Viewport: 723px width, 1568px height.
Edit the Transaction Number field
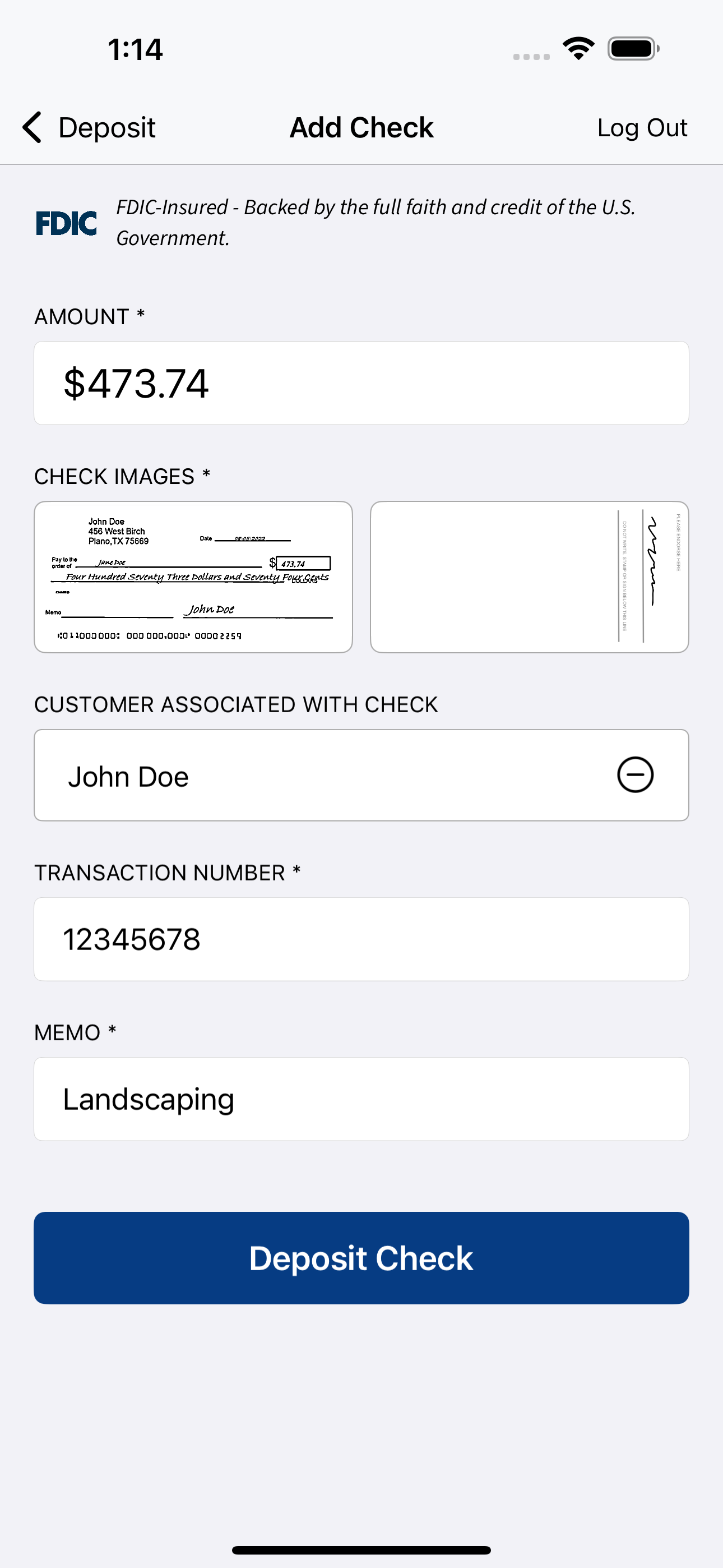[x=361, y=939]
